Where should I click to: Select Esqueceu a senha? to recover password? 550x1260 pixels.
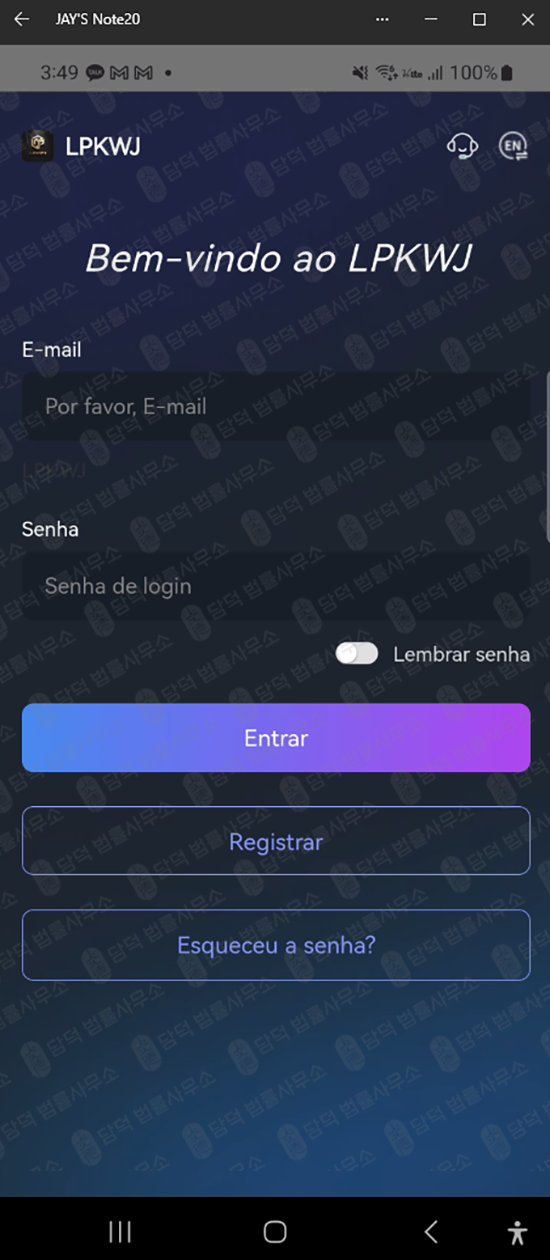276,945
